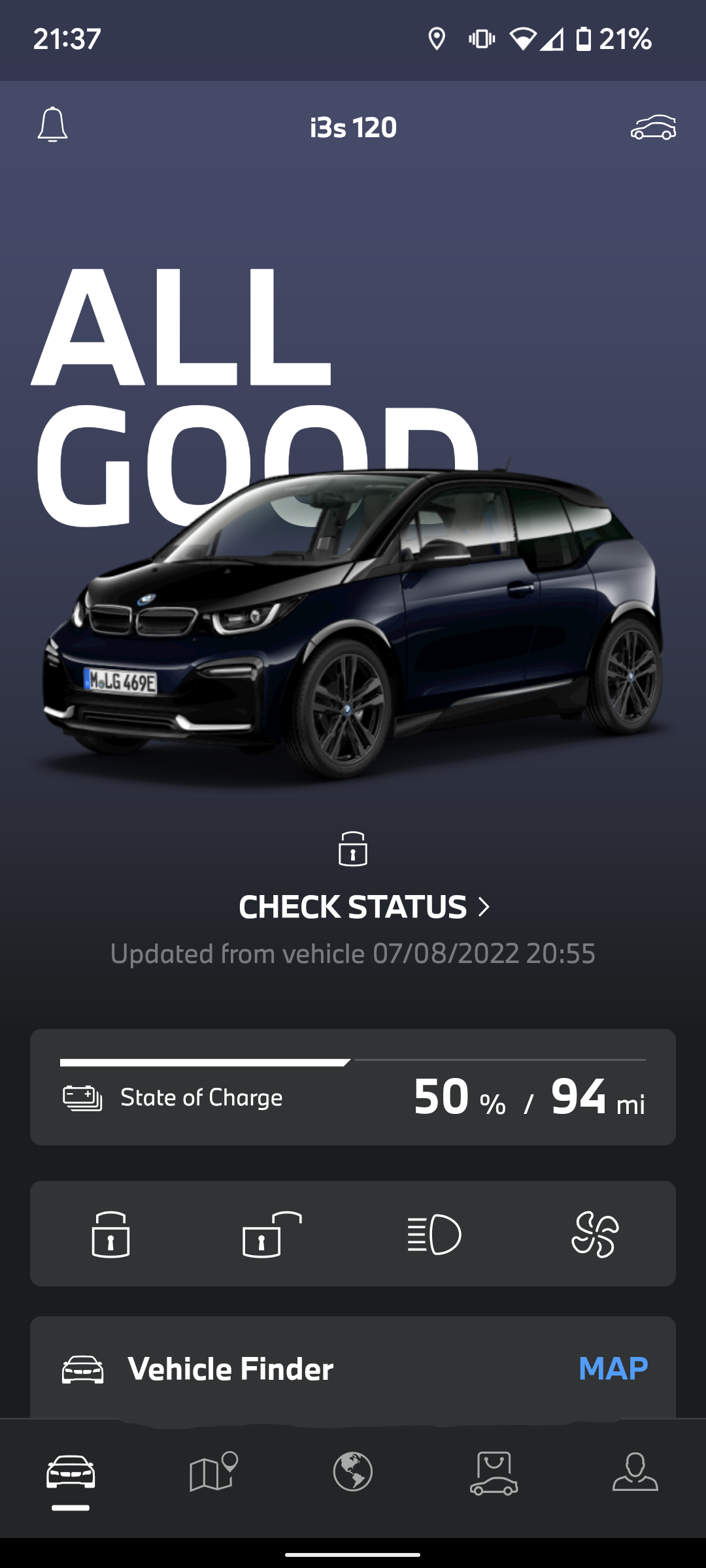Start climate ventilation with fan icon

point(595,1234)
